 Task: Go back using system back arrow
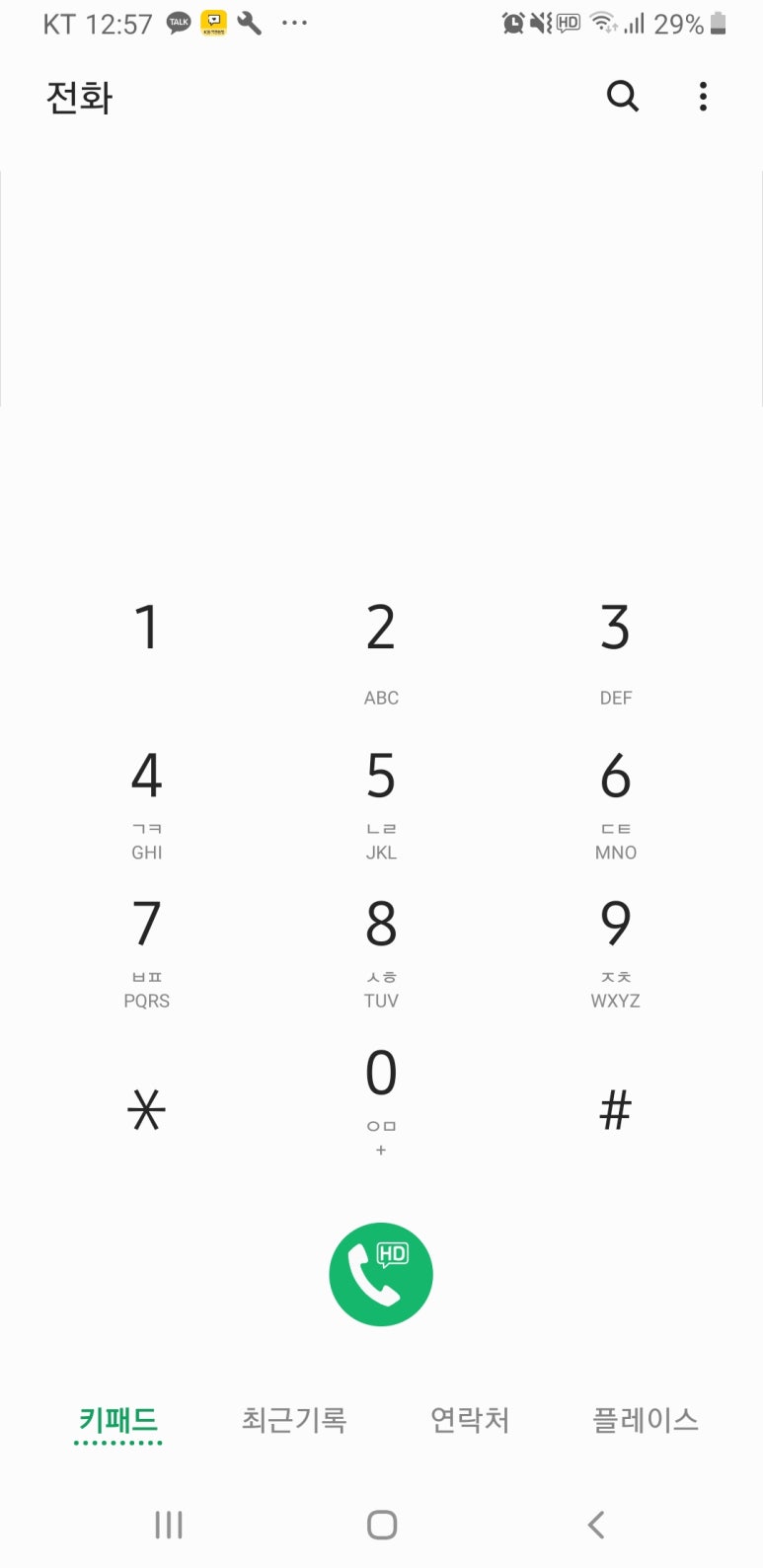click(595, 1525)
